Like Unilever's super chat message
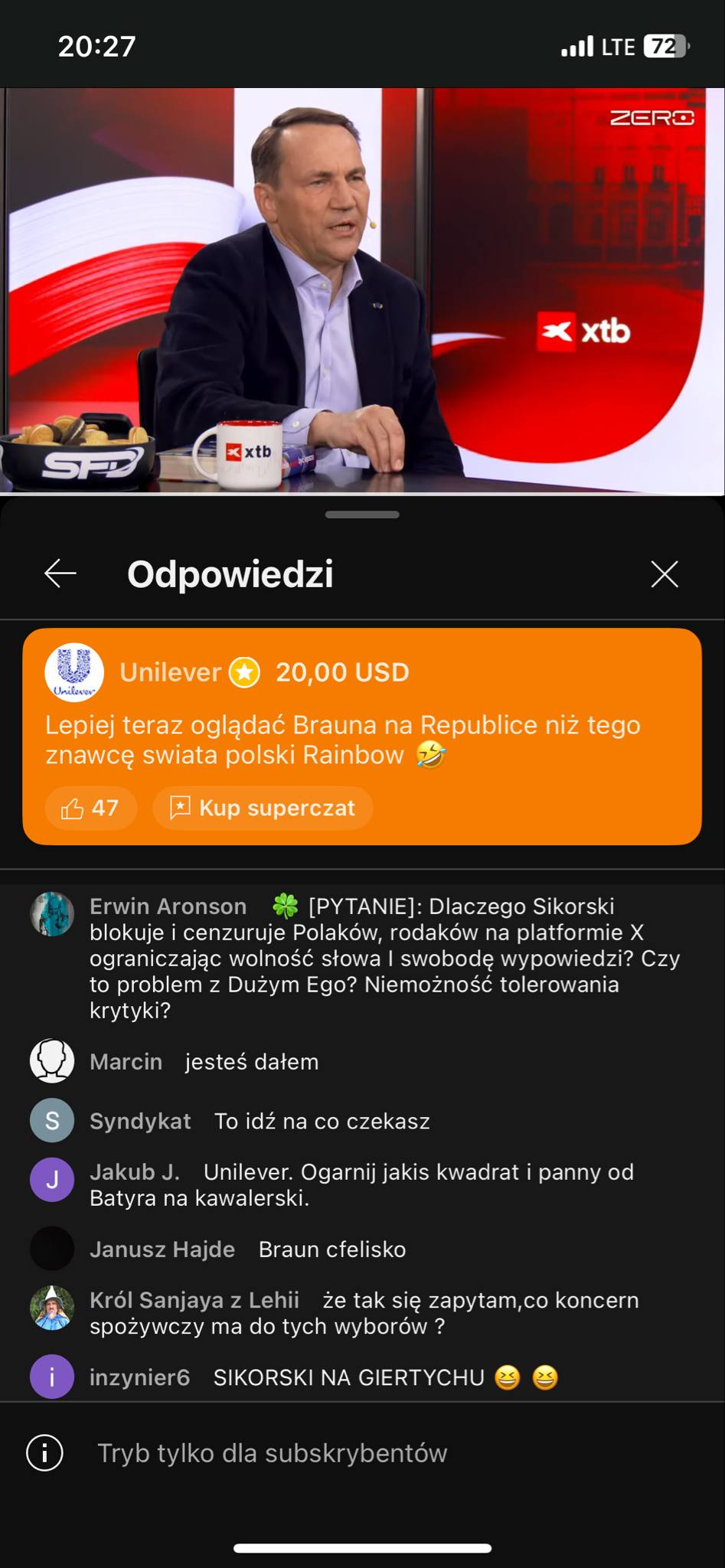This screenshot has height=1568, width=725. tap(90, 808)
